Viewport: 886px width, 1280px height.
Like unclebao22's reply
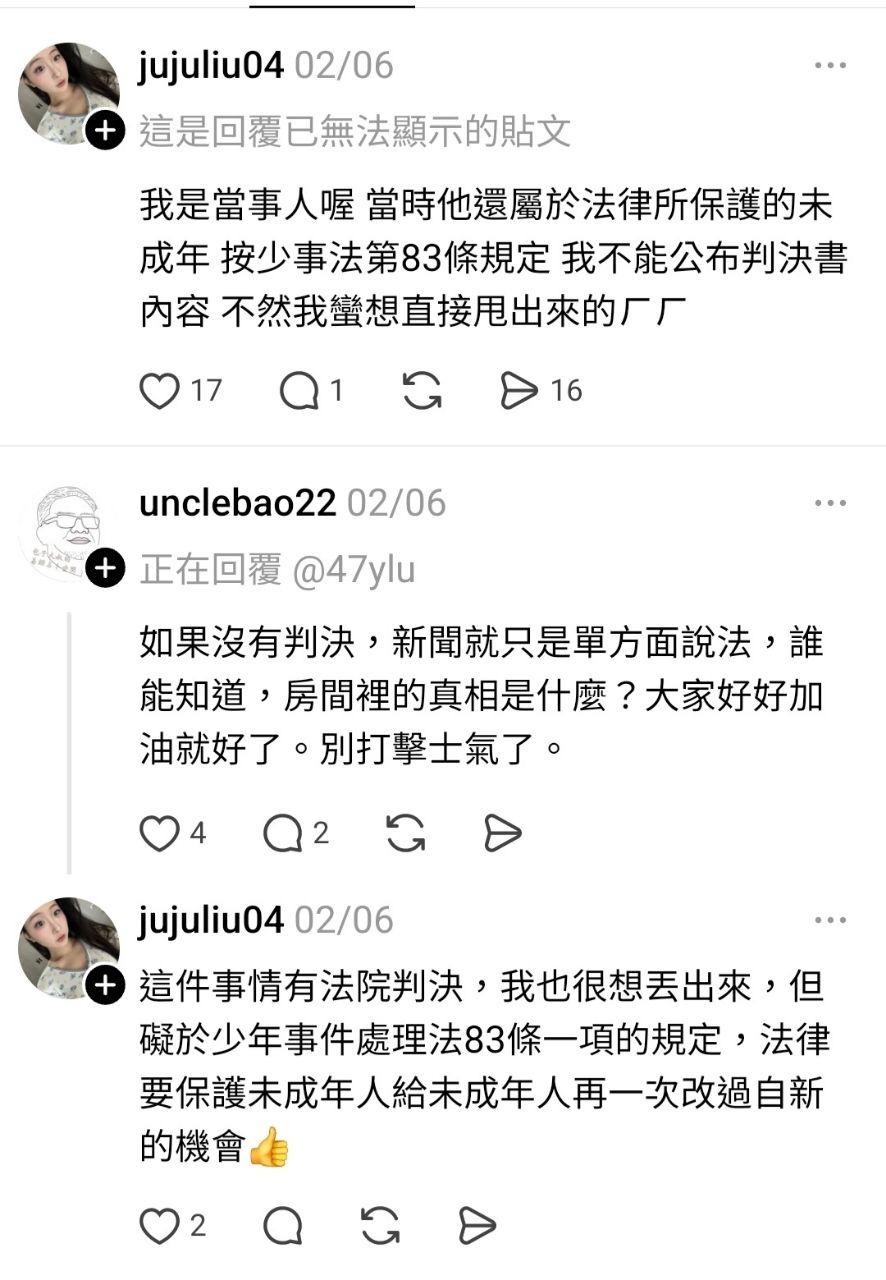point(160,833)
